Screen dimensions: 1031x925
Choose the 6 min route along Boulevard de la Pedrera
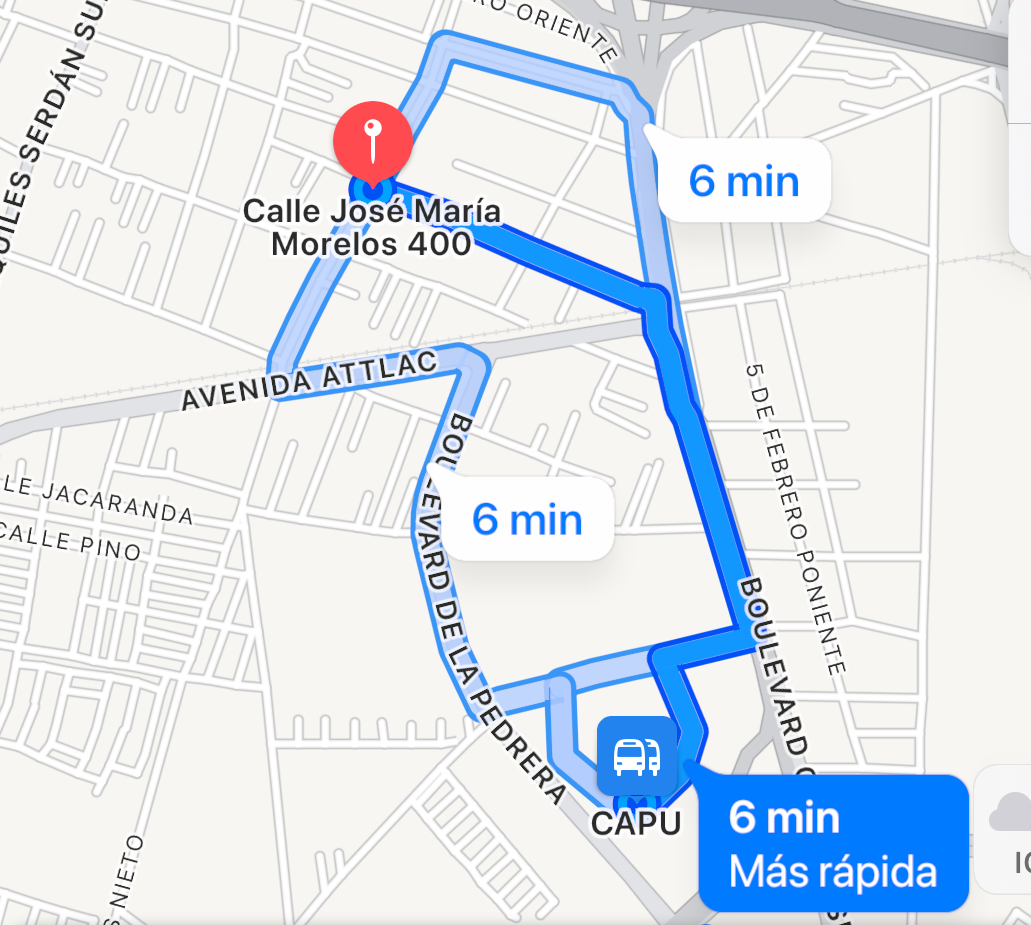(x=527, y=519)
